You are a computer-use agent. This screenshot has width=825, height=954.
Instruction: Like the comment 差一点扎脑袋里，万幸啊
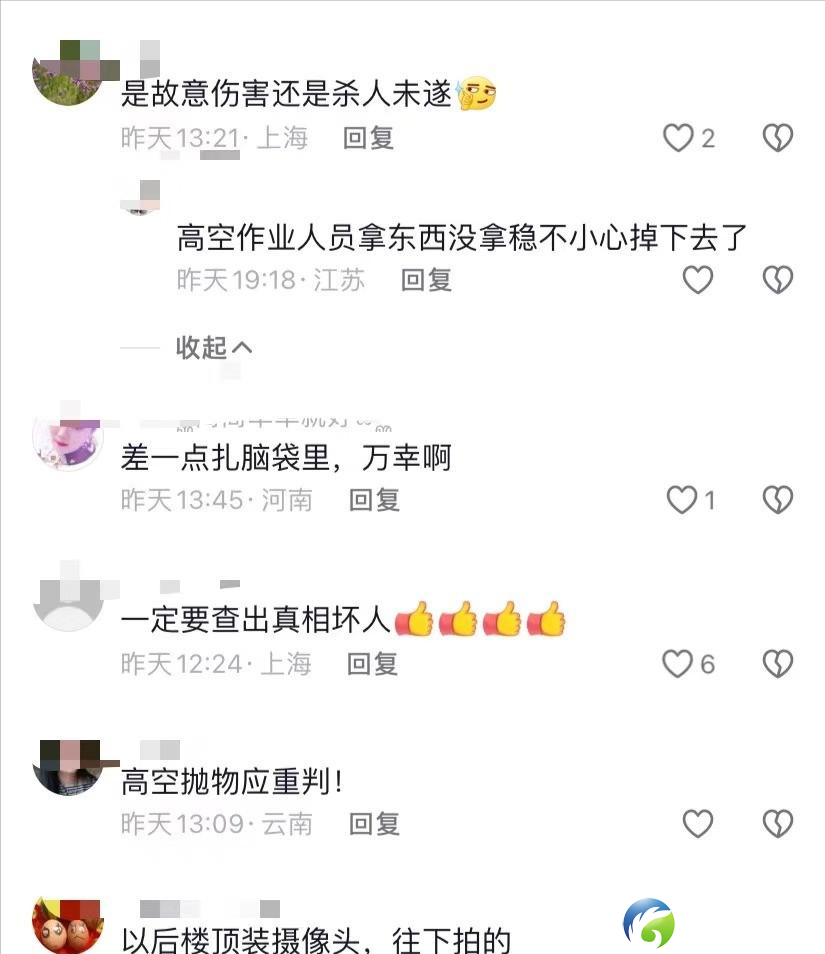point(682,500)
